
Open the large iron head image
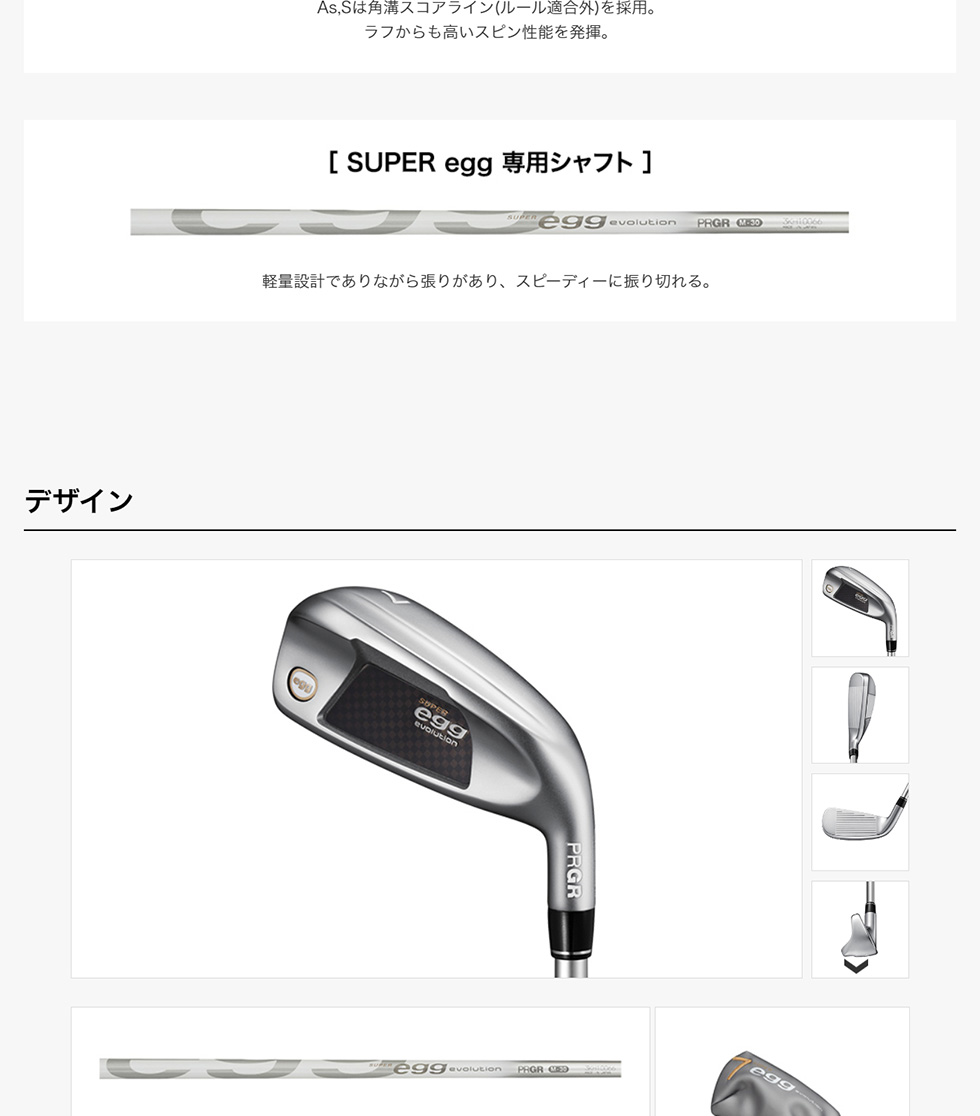click(436, 768)
